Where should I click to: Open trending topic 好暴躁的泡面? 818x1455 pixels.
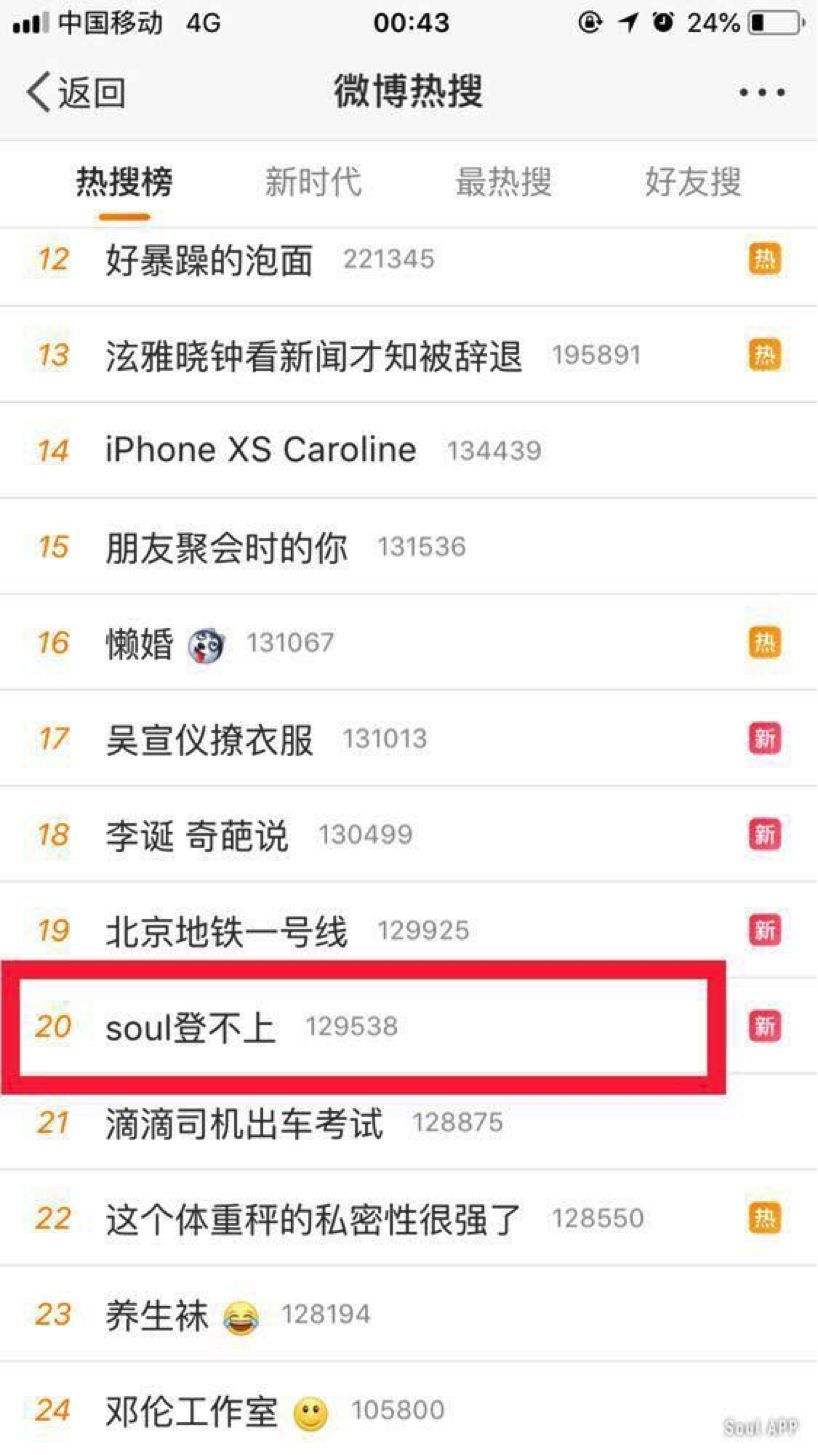point(209,260)
